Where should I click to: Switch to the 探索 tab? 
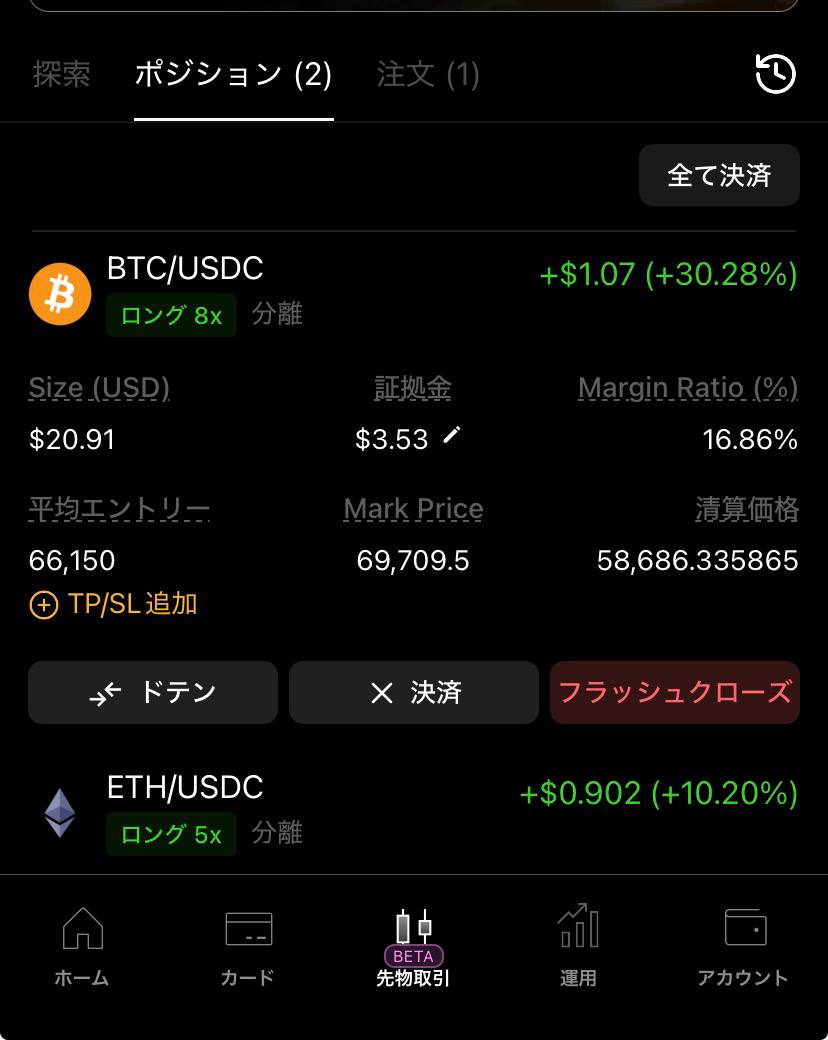[62, 74]
